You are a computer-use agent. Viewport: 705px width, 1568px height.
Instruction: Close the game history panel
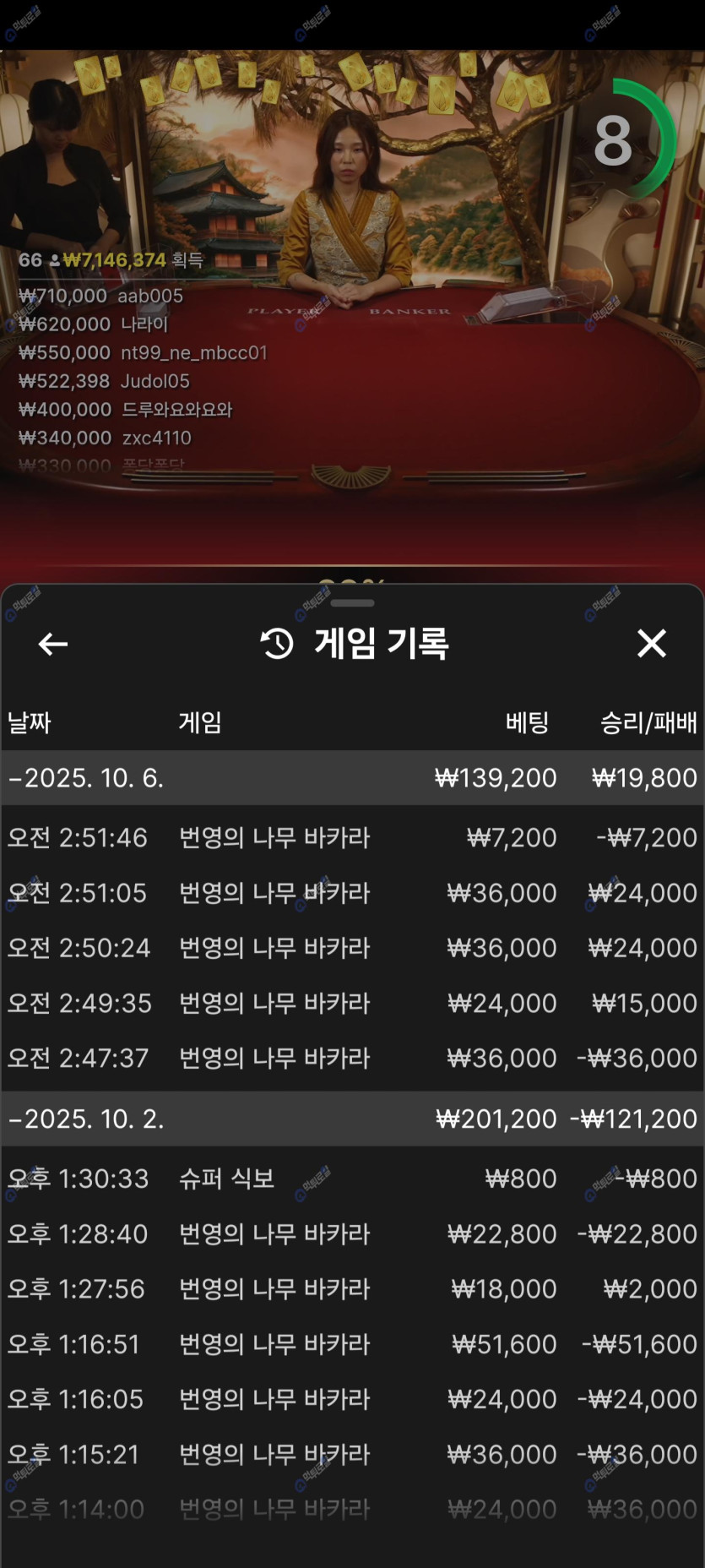pyautogui.click(x=651, y=644)
